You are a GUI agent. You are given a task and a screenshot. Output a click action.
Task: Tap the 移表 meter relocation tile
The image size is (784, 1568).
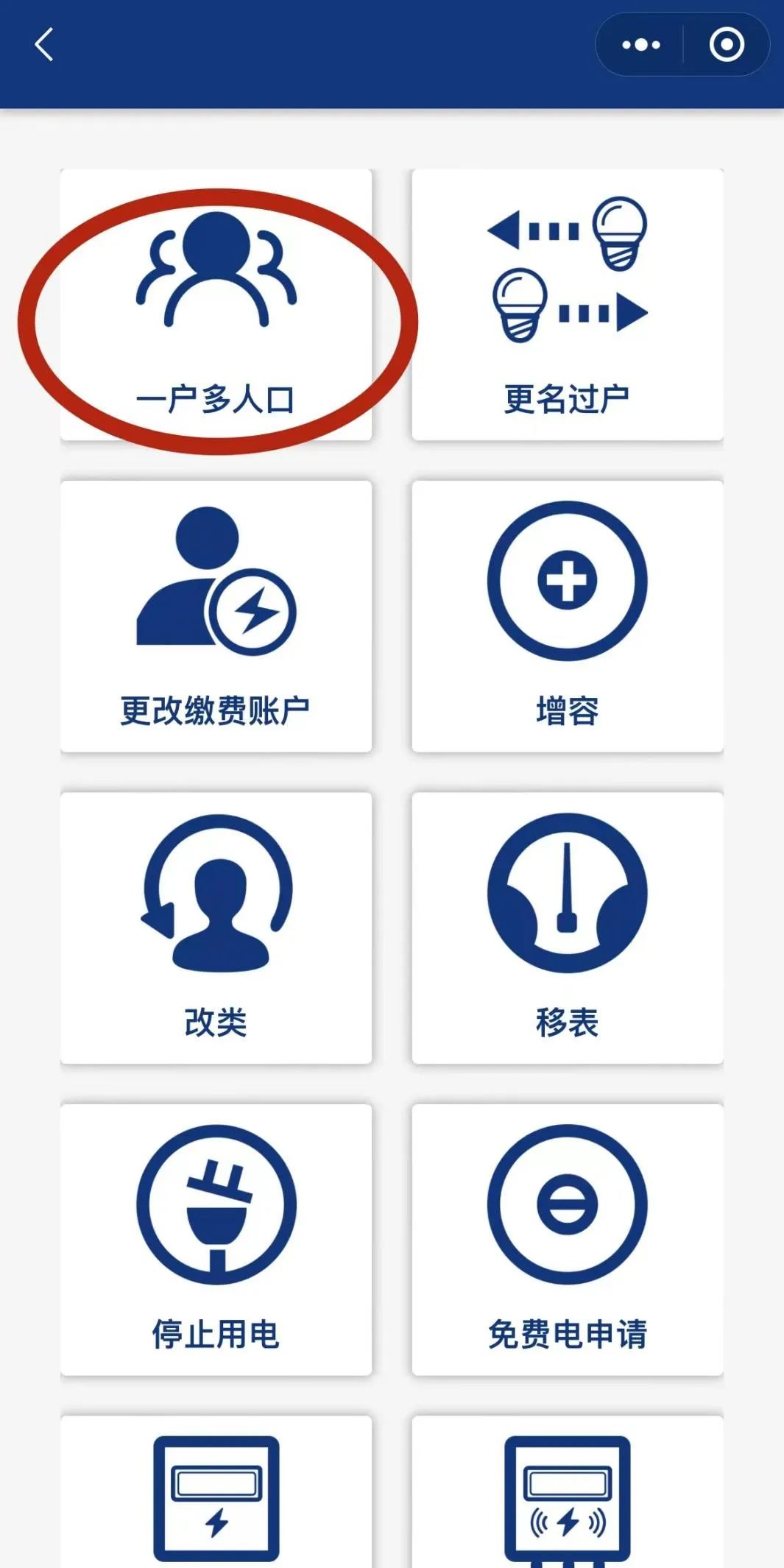567,928
